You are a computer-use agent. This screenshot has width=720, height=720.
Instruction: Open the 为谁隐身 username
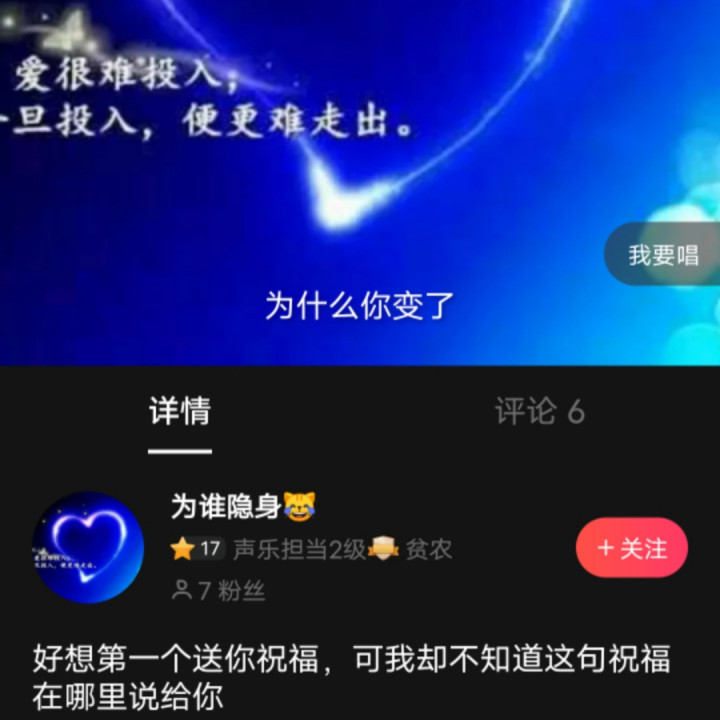point(226,506)
